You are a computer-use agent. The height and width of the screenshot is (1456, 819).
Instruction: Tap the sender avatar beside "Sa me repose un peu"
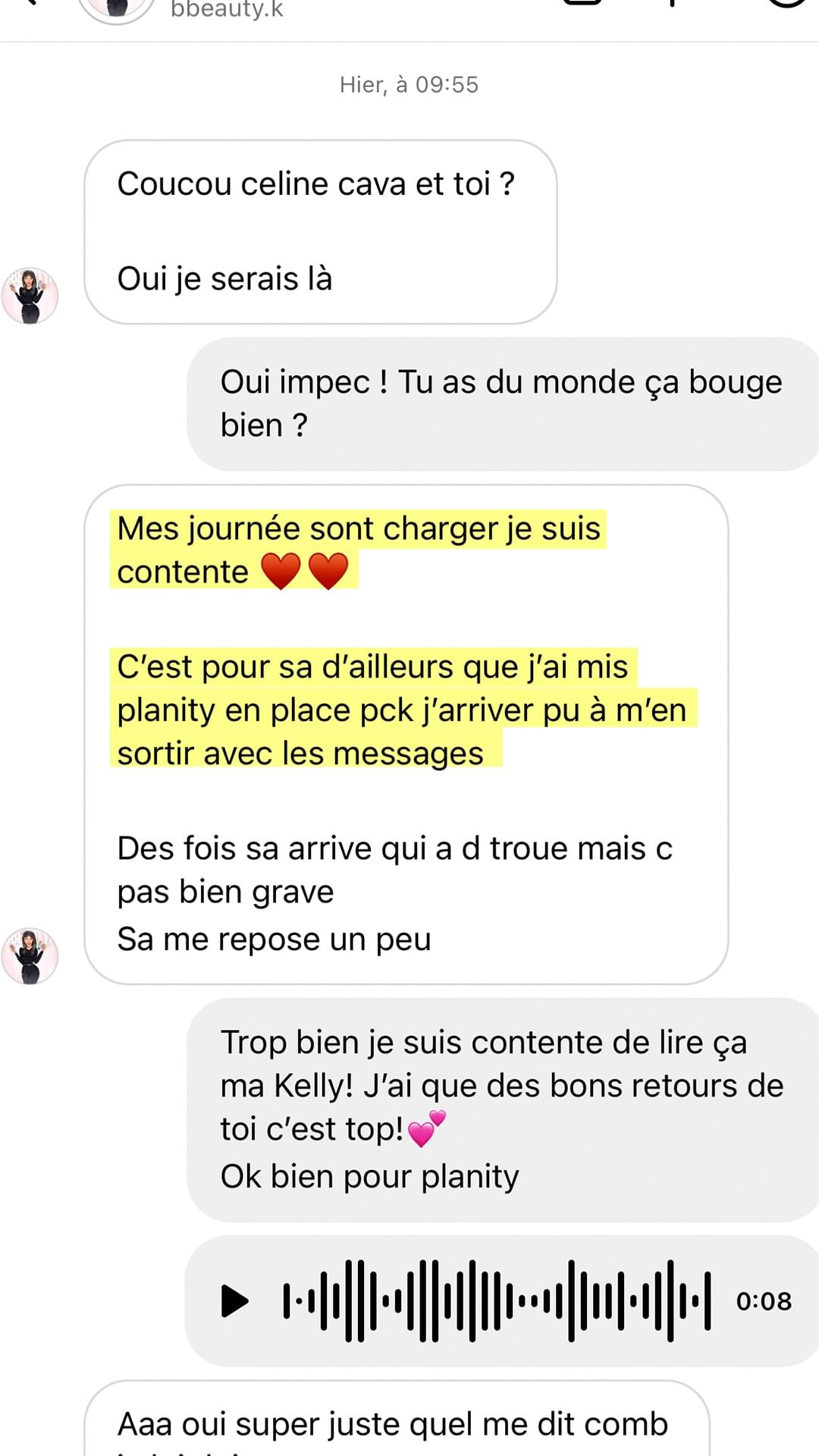30,956
